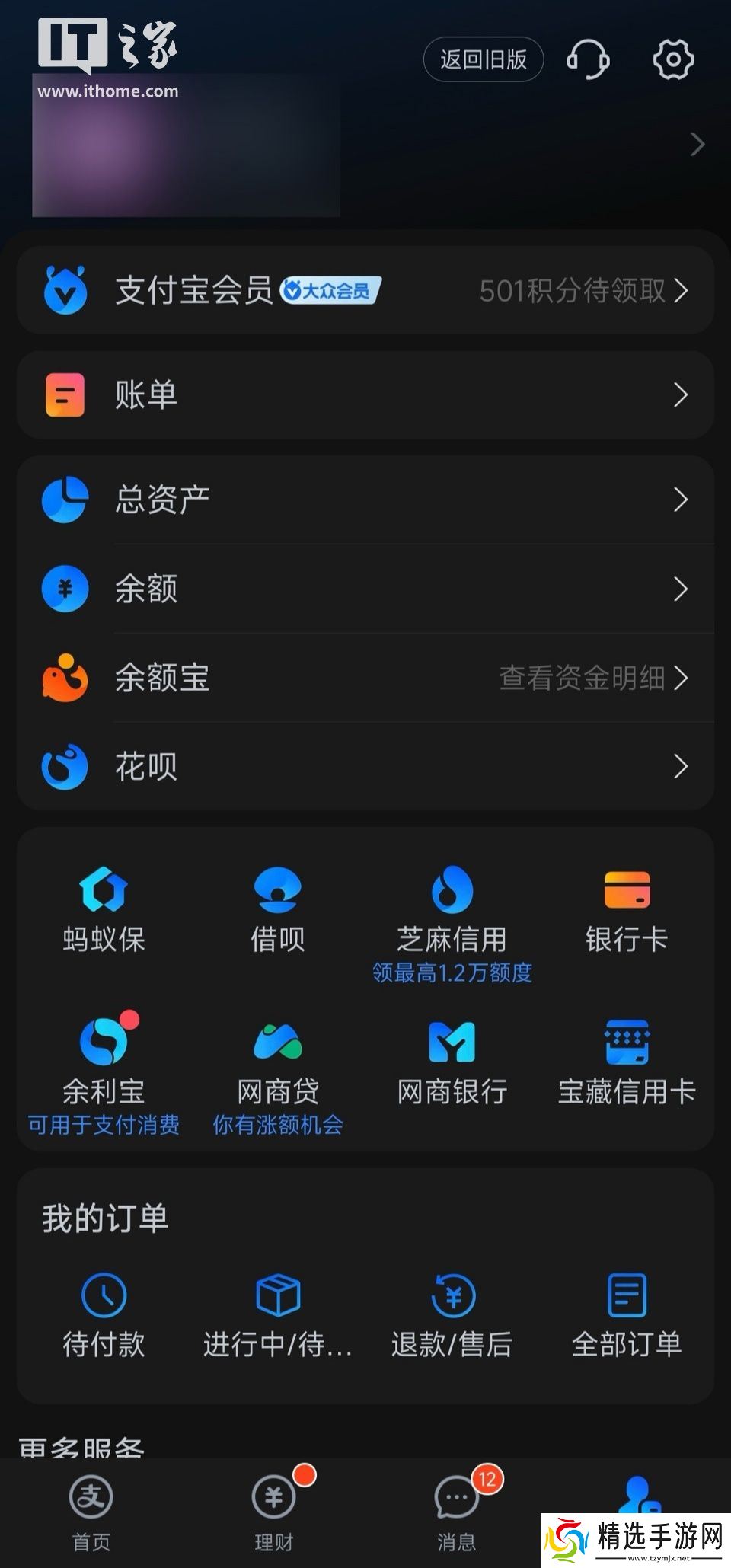Open 余额宝 fund details
The image size is (731, 1568).
coord(365,678)
